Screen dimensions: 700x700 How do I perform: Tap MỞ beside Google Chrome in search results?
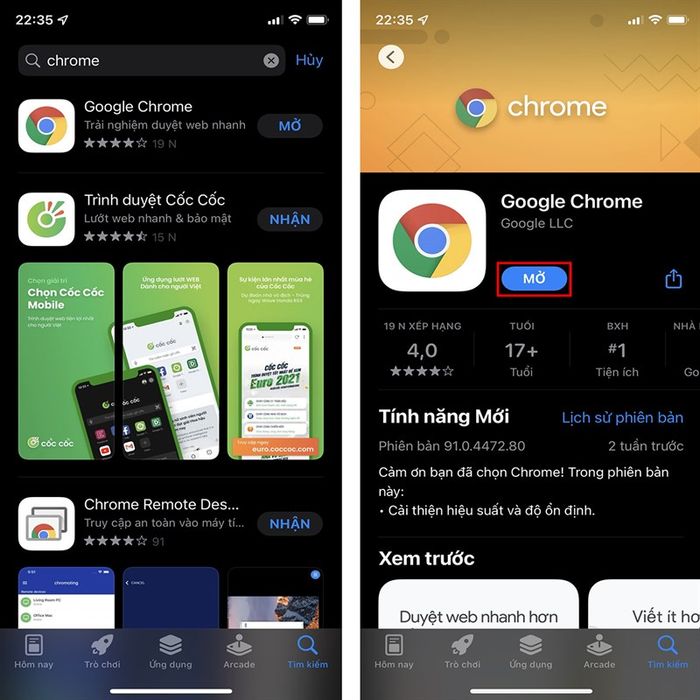[290, 126]
